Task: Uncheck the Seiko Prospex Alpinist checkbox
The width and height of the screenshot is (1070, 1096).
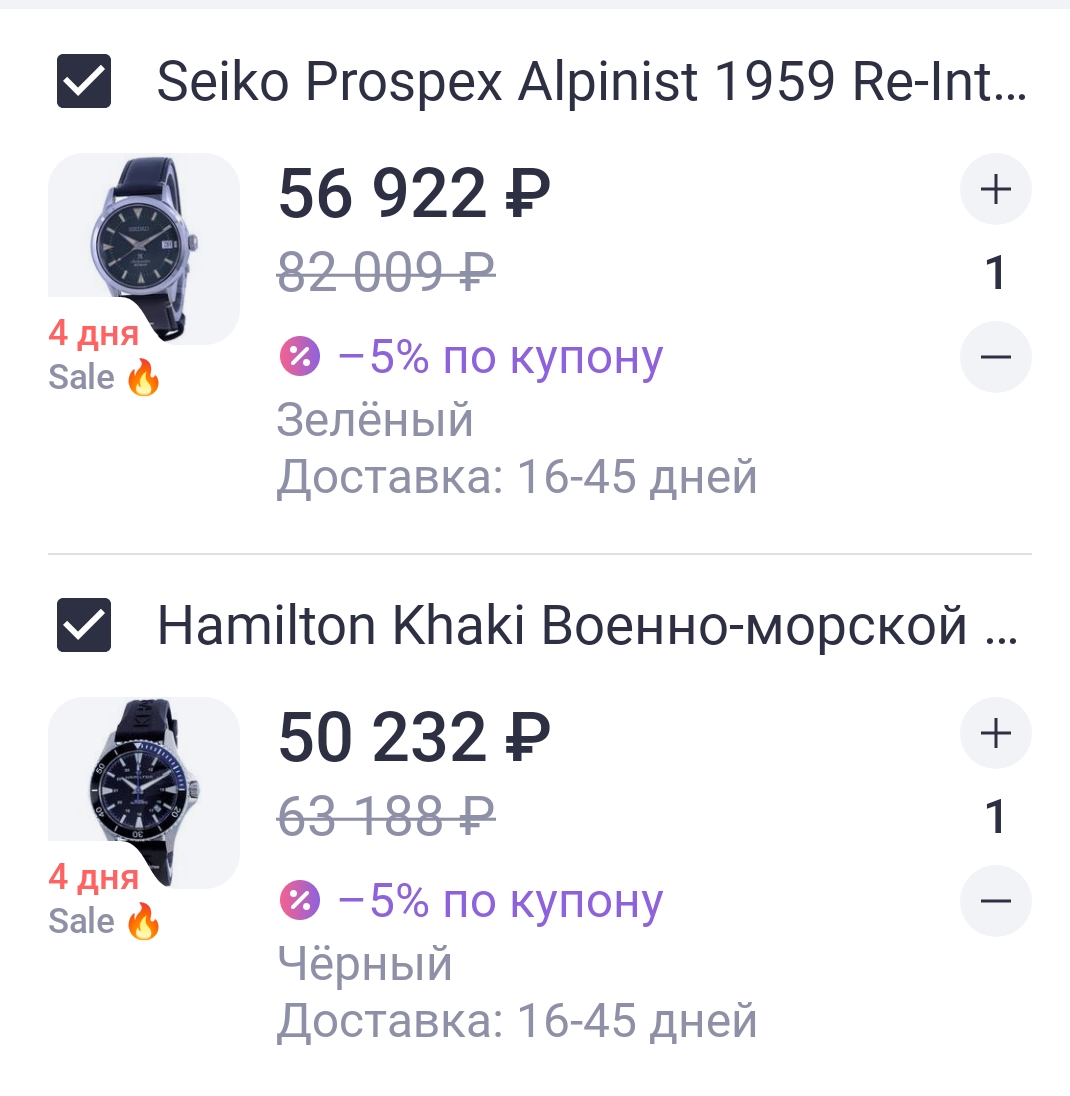Action: pyautogui.click(x=84, y=82)
